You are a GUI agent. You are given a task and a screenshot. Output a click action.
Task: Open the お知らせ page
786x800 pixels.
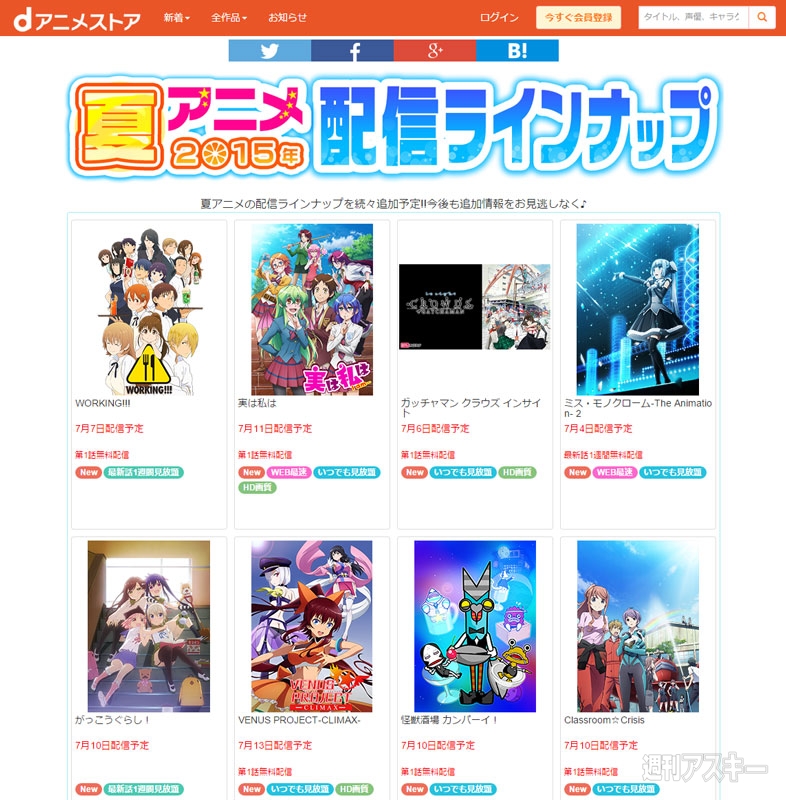288,18
